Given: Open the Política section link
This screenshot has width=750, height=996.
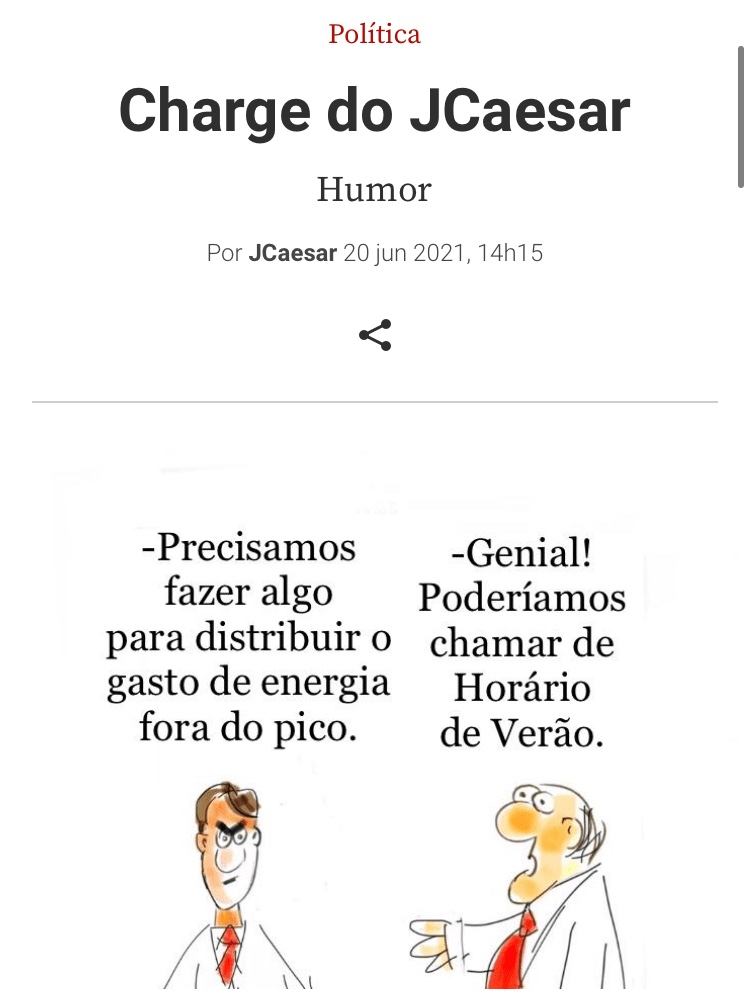Looking at the screenshot, I should [375, 34].
